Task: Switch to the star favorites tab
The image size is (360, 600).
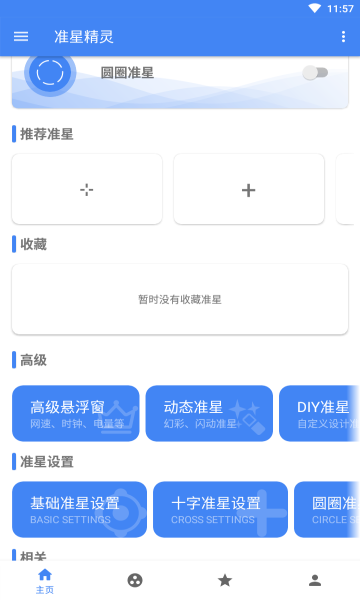Action: [225, 580]
